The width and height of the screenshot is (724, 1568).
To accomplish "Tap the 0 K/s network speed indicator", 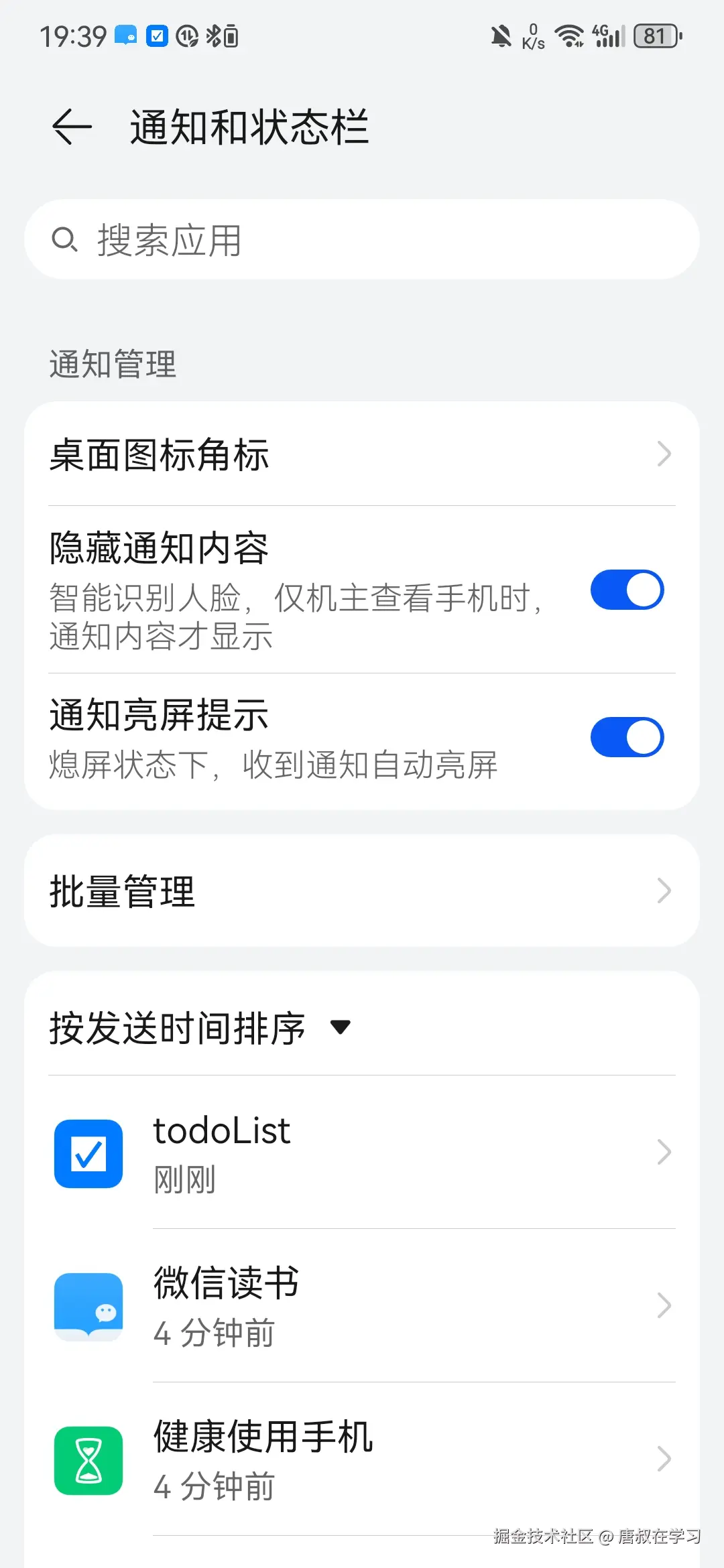I will pos(532,37).
